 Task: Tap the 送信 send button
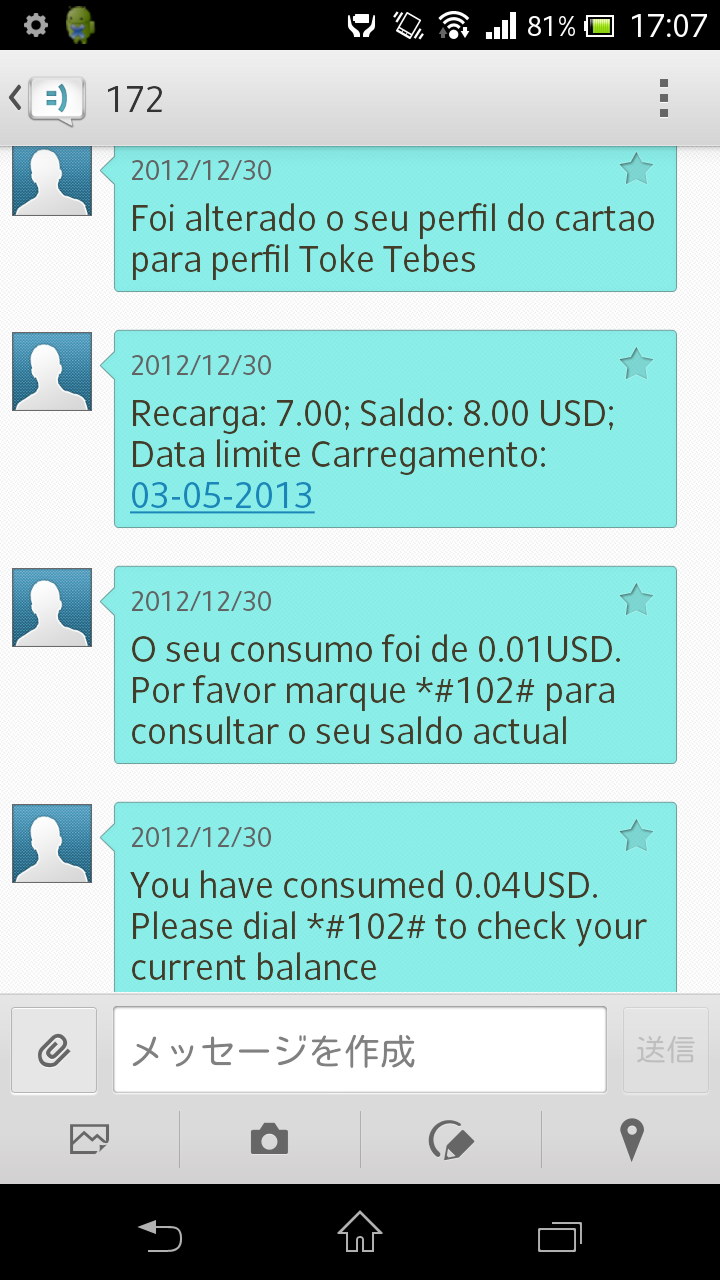tap(666, 1050)
